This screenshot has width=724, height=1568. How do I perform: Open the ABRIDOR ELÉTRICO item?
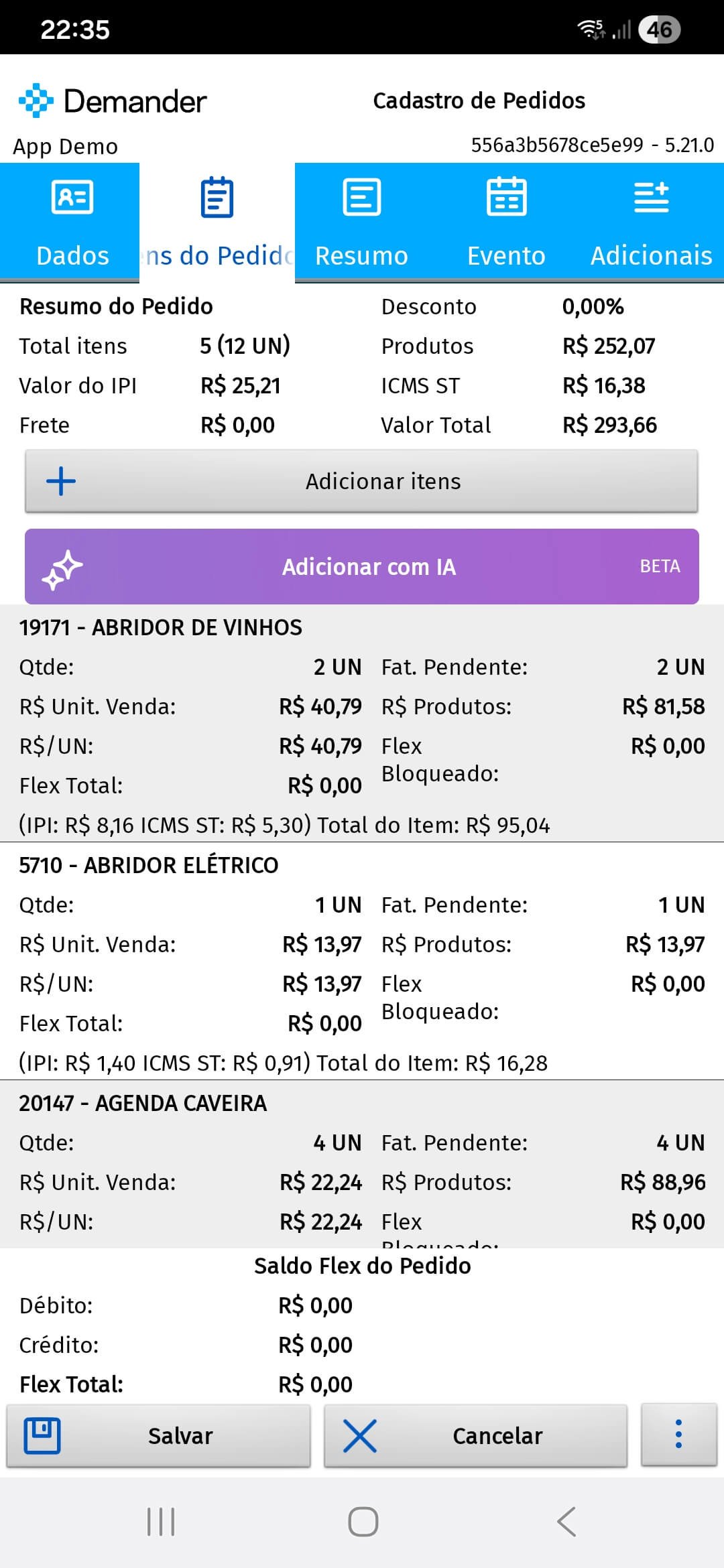click(361, 962)
